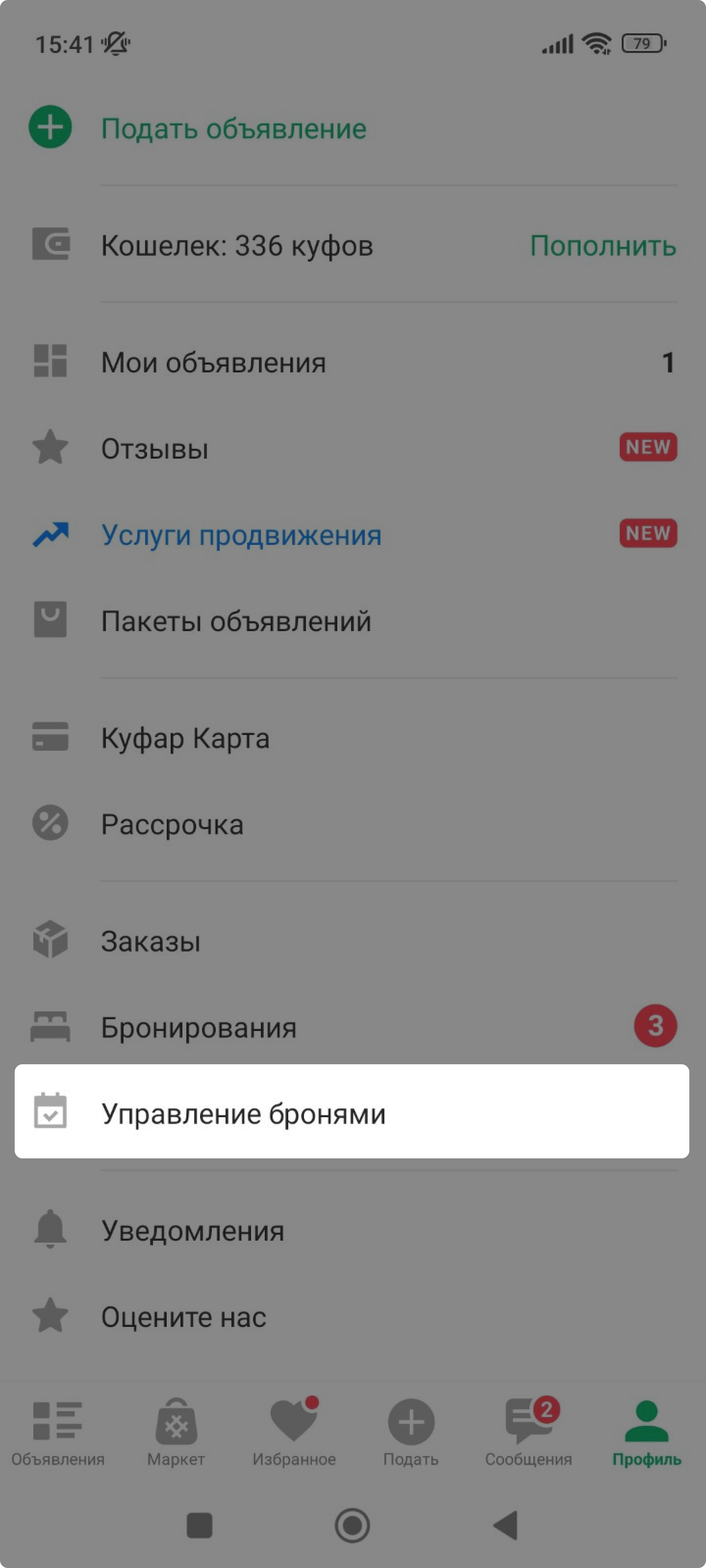Open Бронирования with 3 badge
Screen dimensions: 706x1568
click(x=353, y=1026)
